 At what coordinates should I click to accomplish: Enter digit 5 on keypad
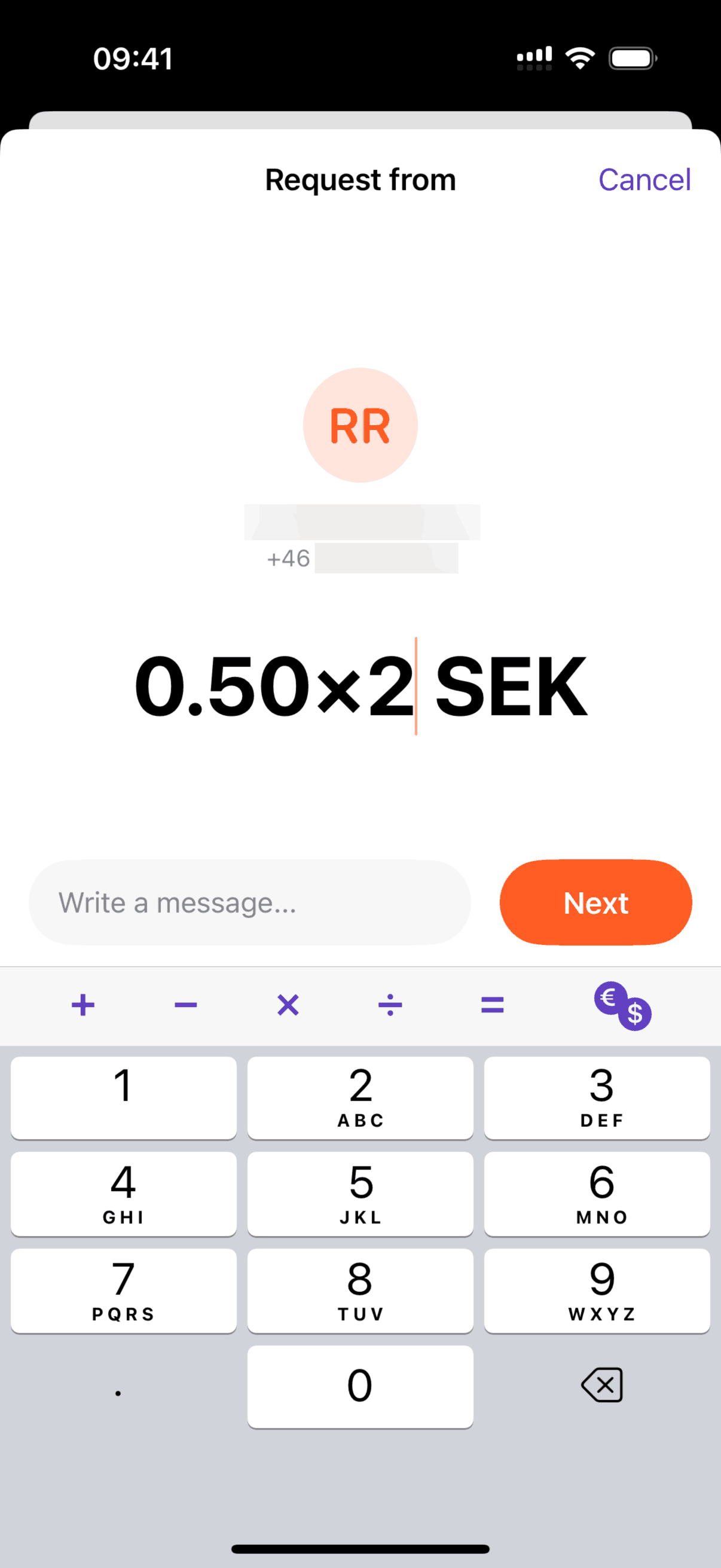click(x=360, y=1193)
